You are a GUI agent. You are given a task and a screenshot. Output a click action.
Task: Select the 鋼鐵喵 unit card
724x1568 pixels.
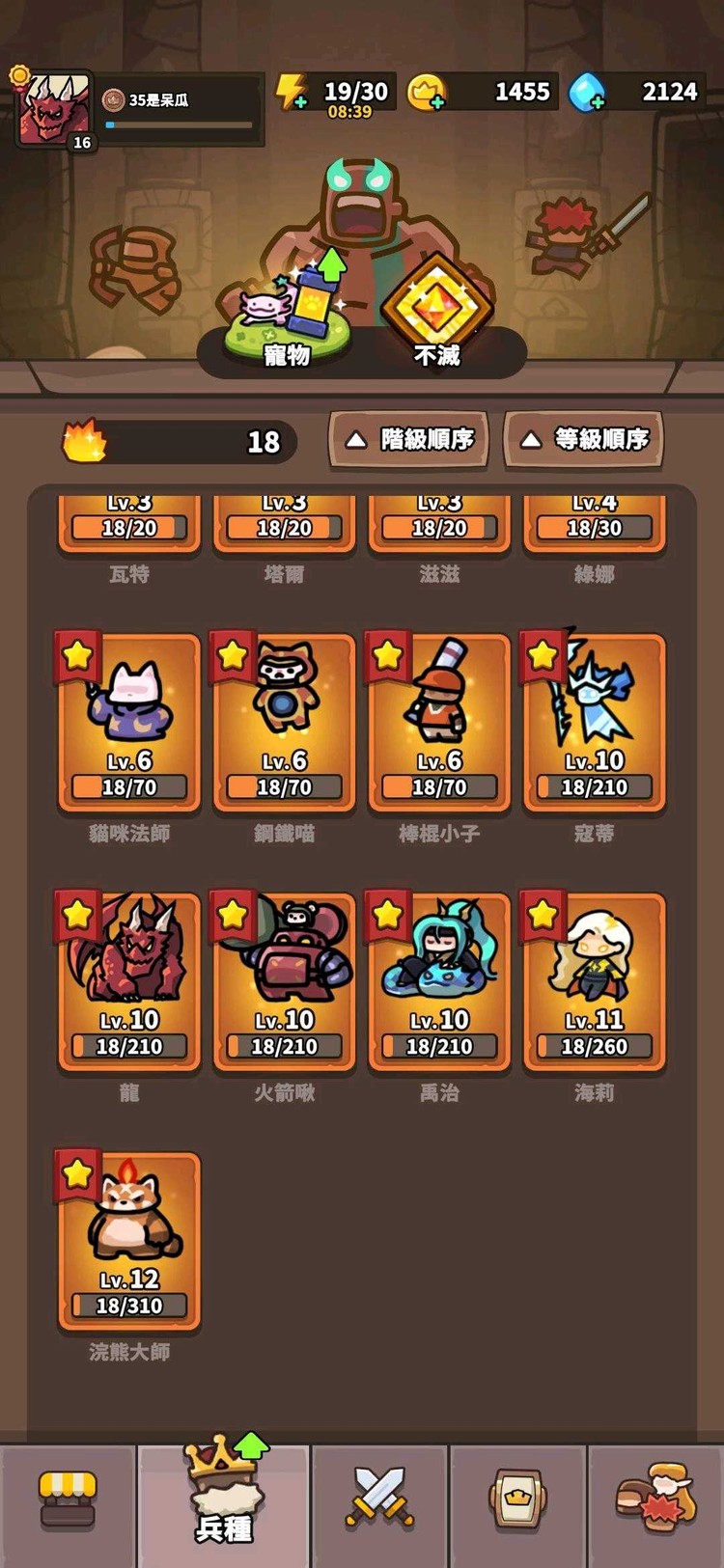coord(284,721)
